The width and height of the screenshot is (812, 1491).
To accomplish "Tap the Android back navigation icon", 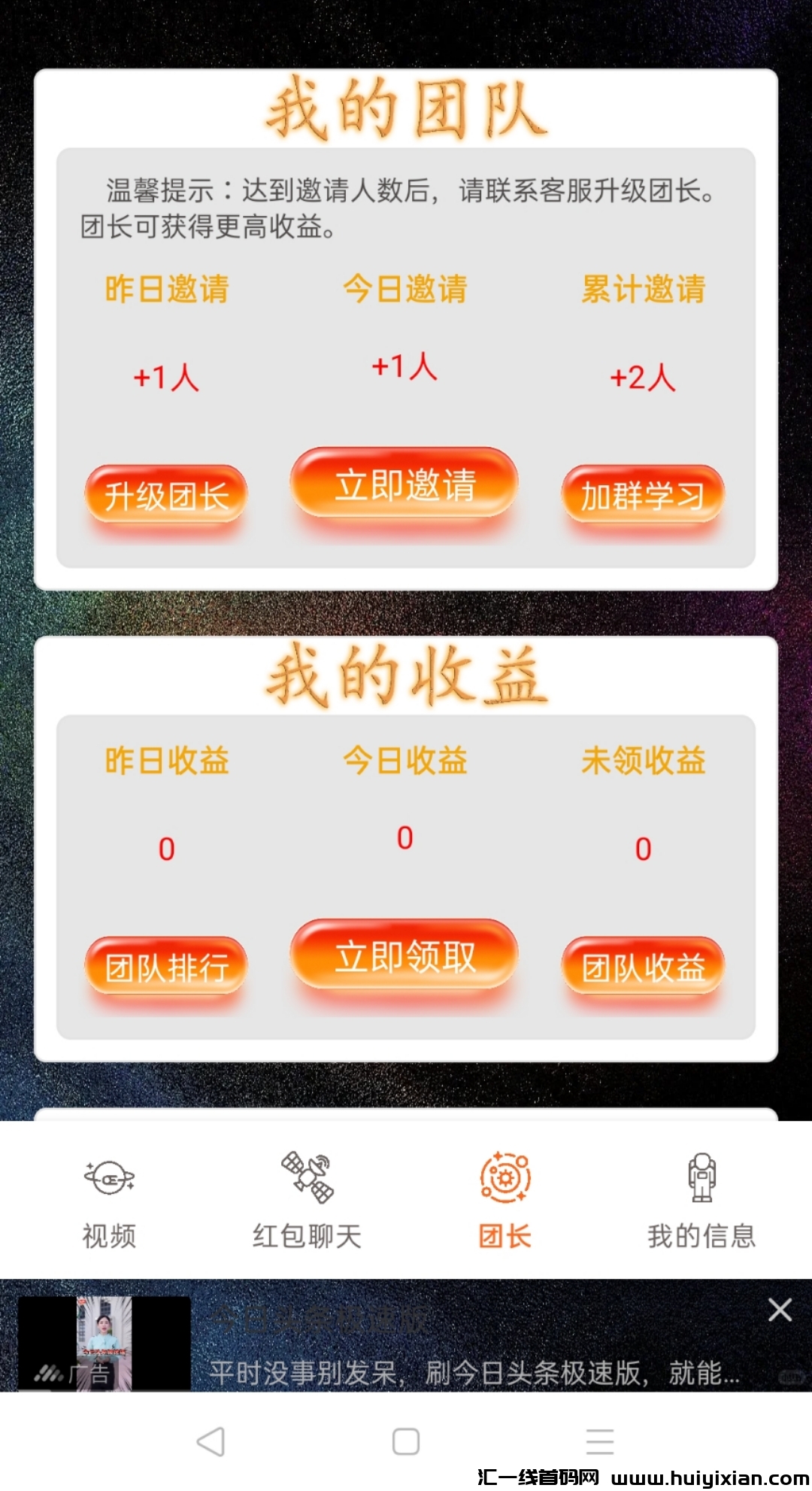I will tap(211, 1441).
